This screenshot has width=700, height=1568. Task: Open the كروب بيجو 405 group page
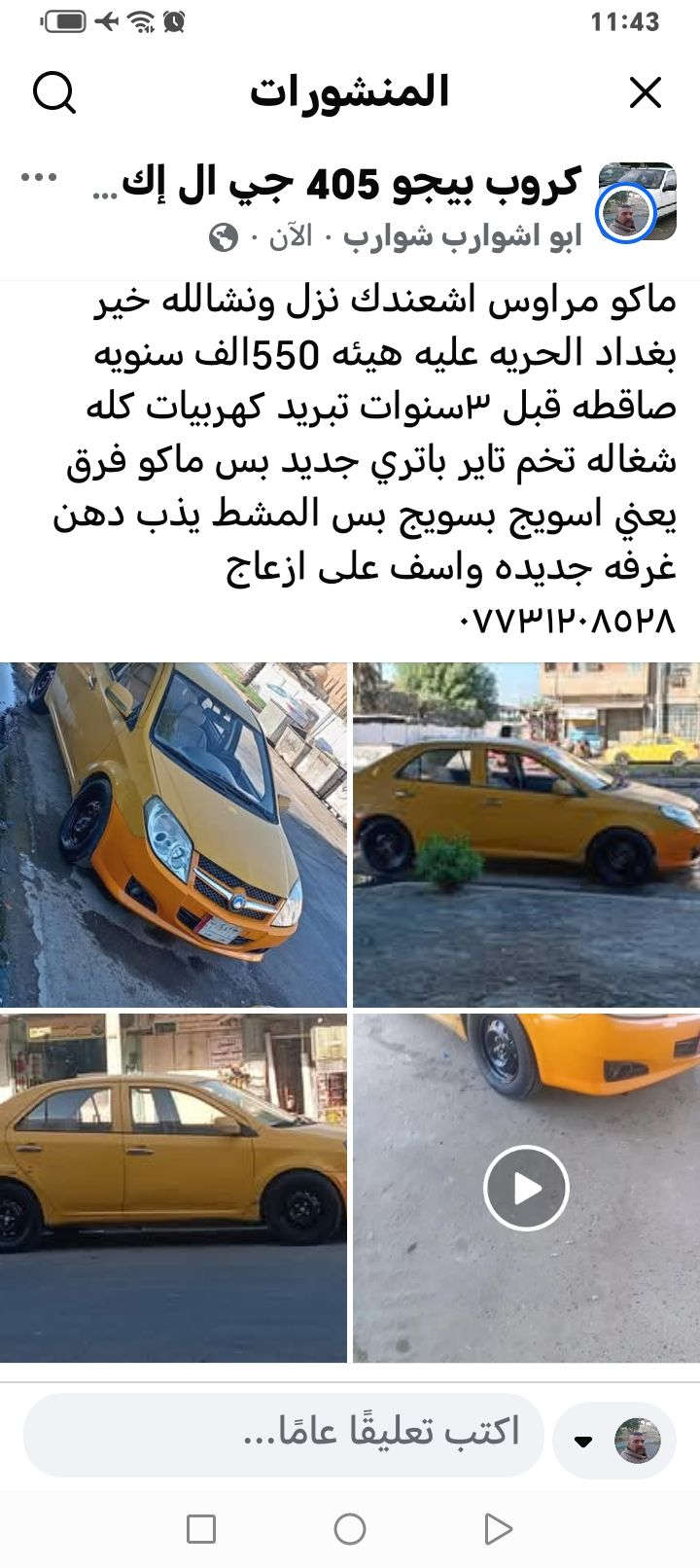tap(347, 182)
